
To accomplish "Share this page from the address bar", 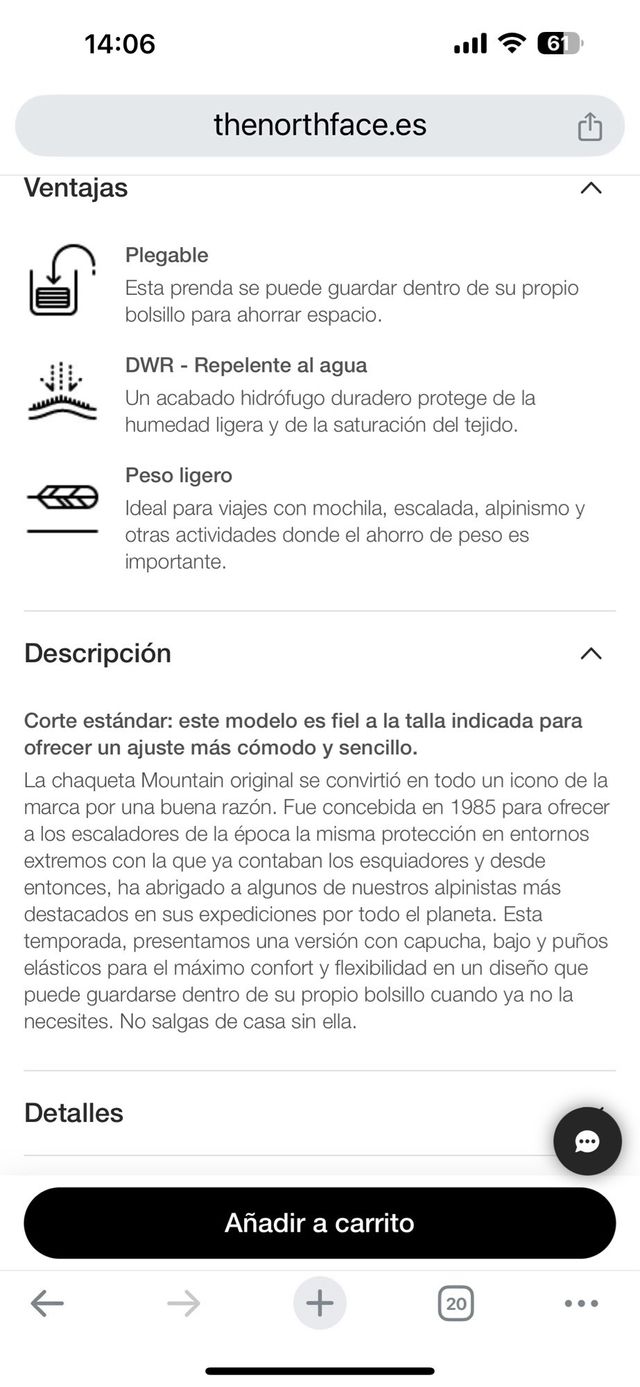I will click(590, 127).
